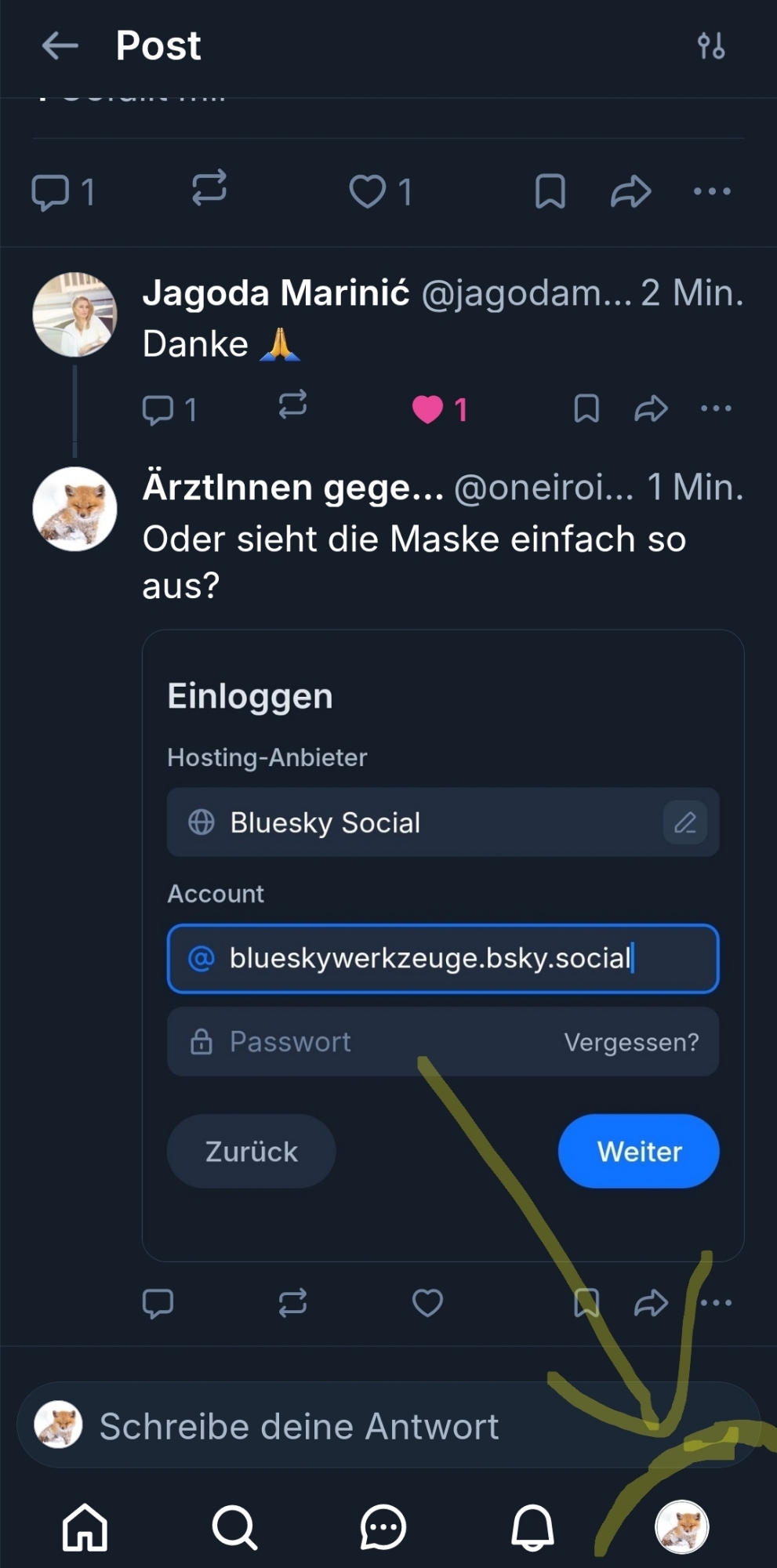Open the attached Einloggen screenshot image
This screenshot has height=1568, width=777.
point(442,945)
